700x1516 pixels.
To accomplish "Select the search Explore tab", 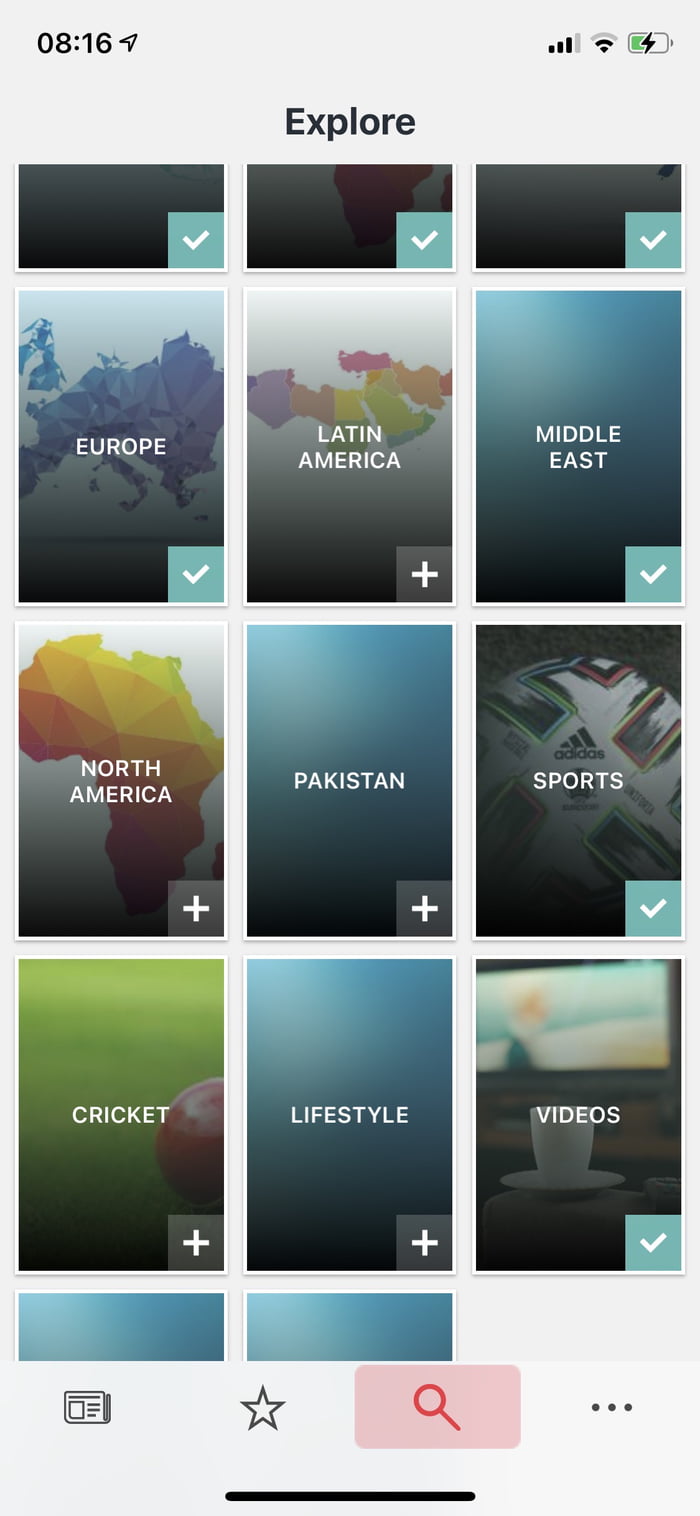I will click(x=437, y=1407).
